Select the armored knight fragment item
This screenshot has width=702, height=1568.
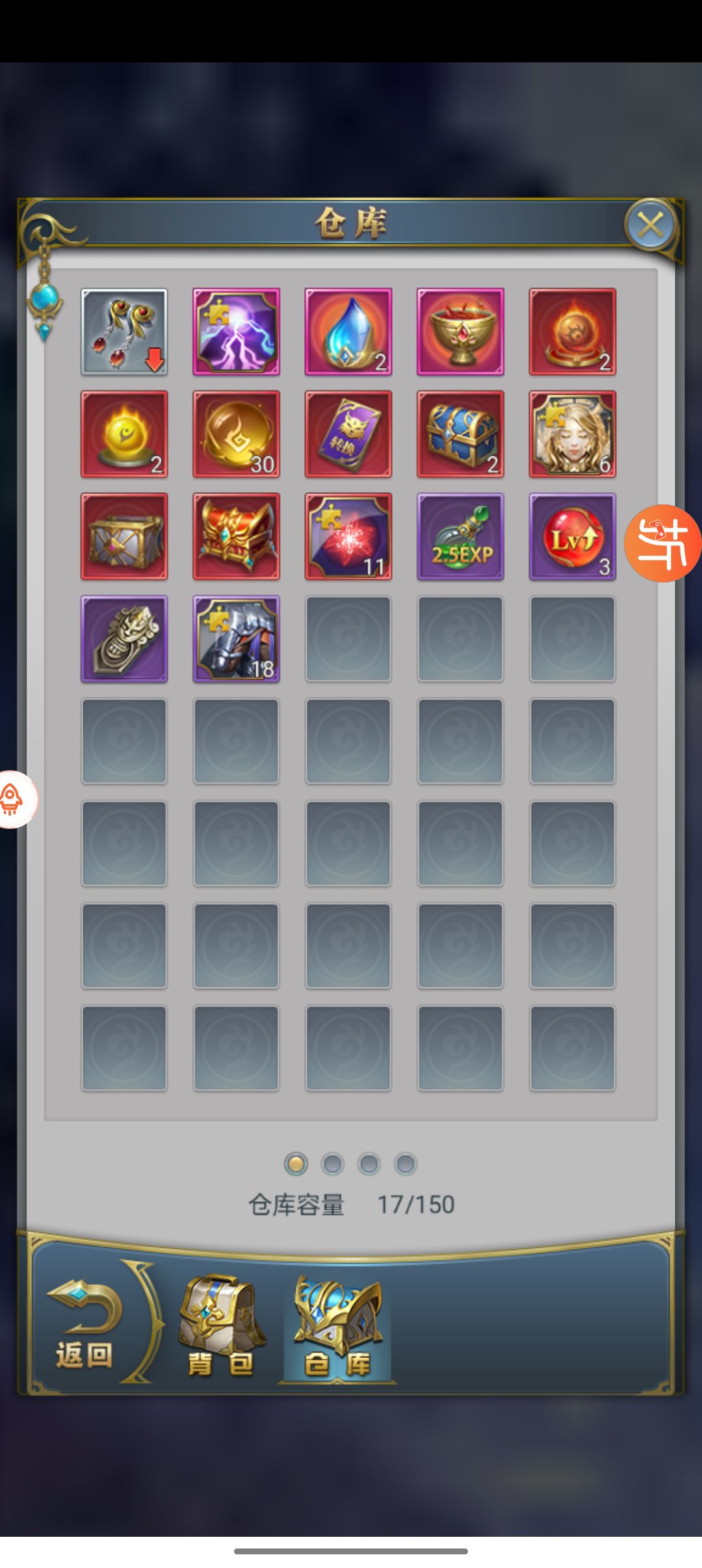[x=236, y=639]
